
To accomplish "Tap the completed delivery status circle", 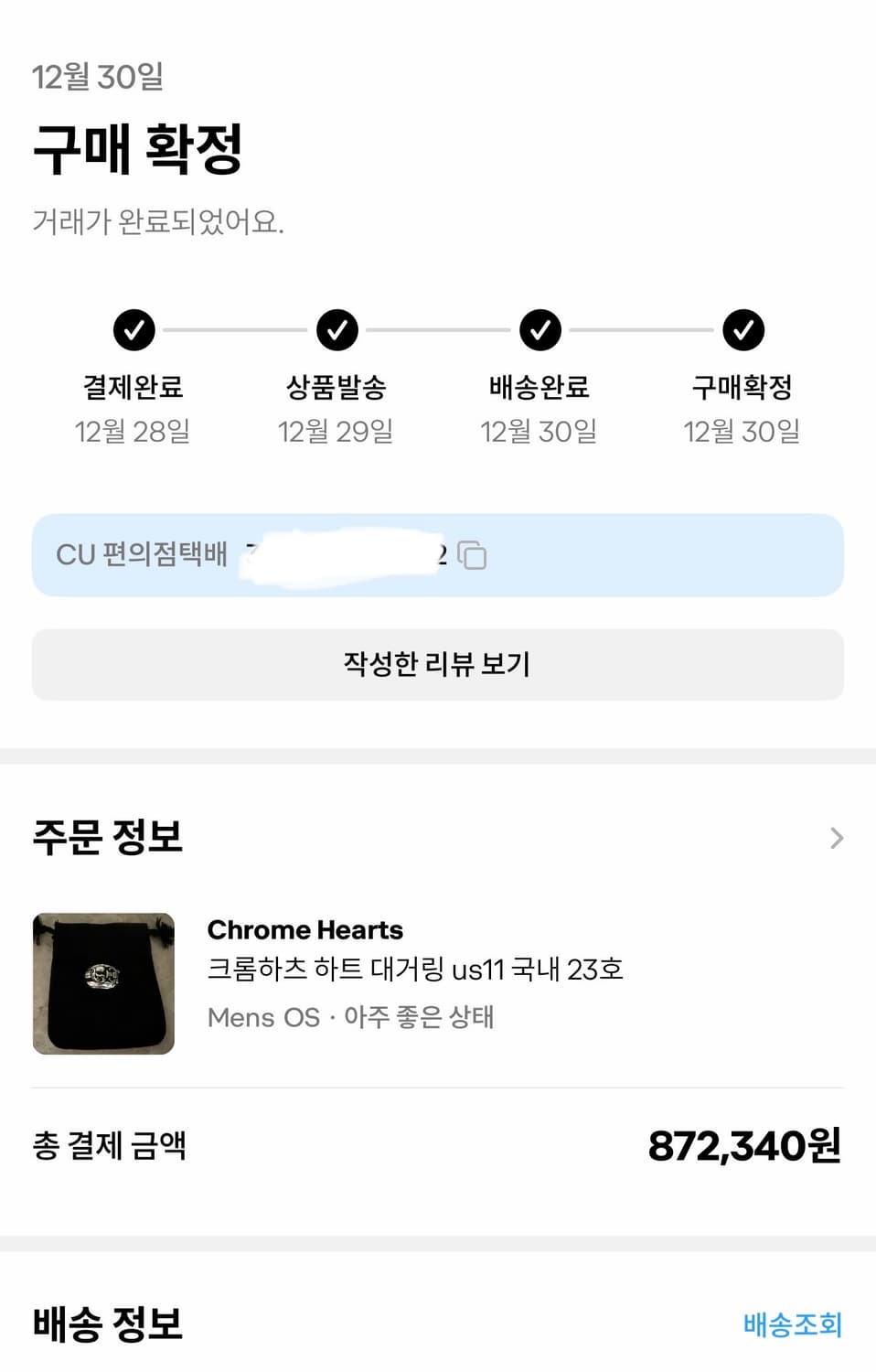I will point(539,331).
